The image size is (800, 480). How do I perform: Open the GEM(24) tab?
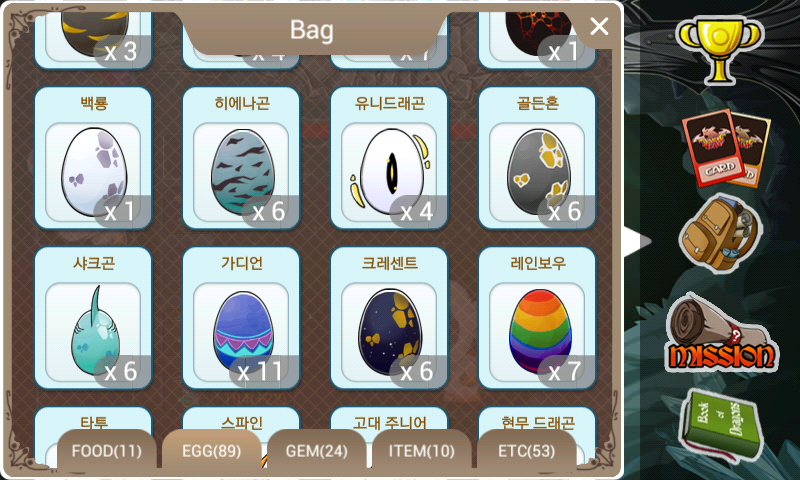(x=316, y=449)
